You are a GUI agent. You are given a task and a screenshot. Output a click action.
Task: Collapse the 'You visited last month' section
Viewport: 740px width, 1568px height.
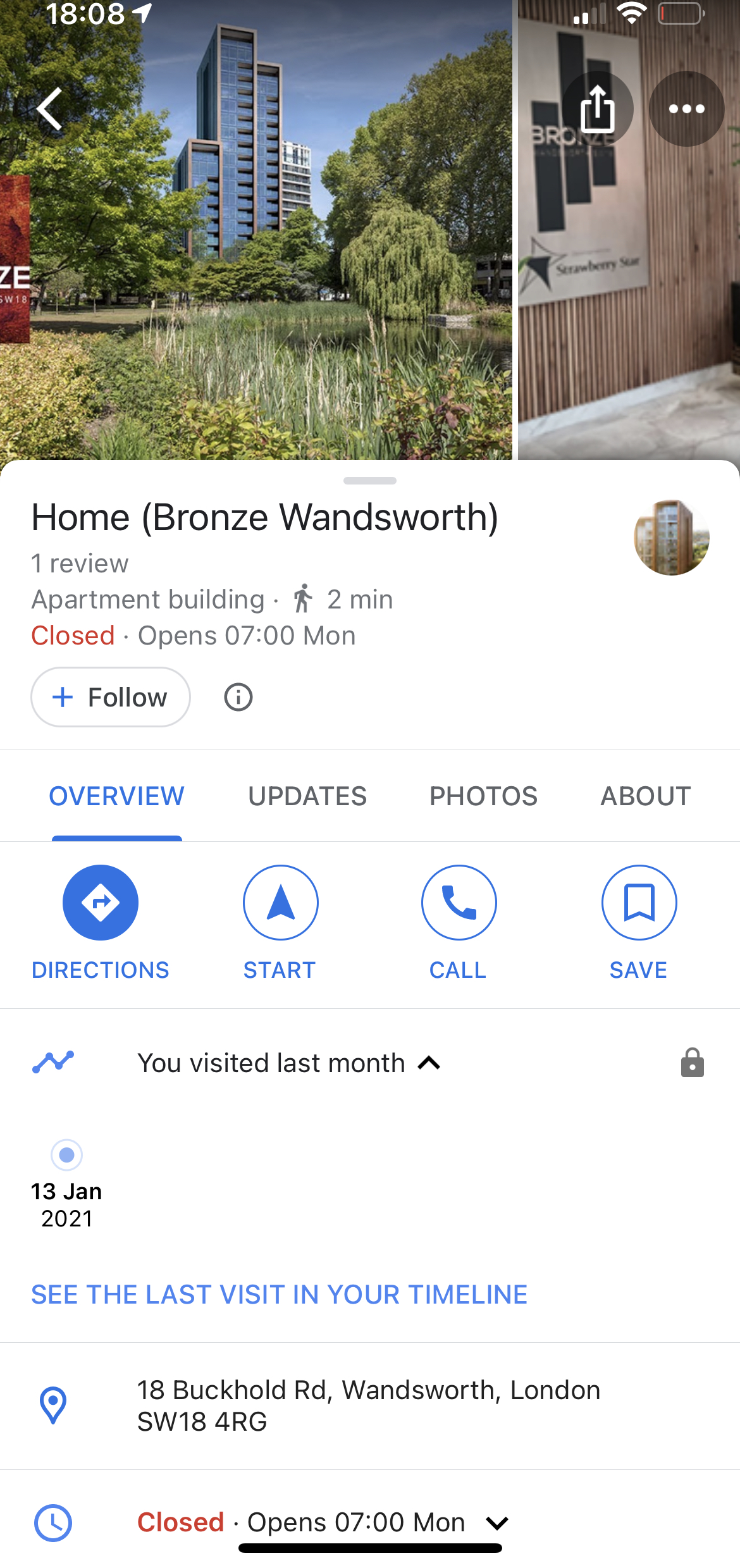coord(429,1063)
